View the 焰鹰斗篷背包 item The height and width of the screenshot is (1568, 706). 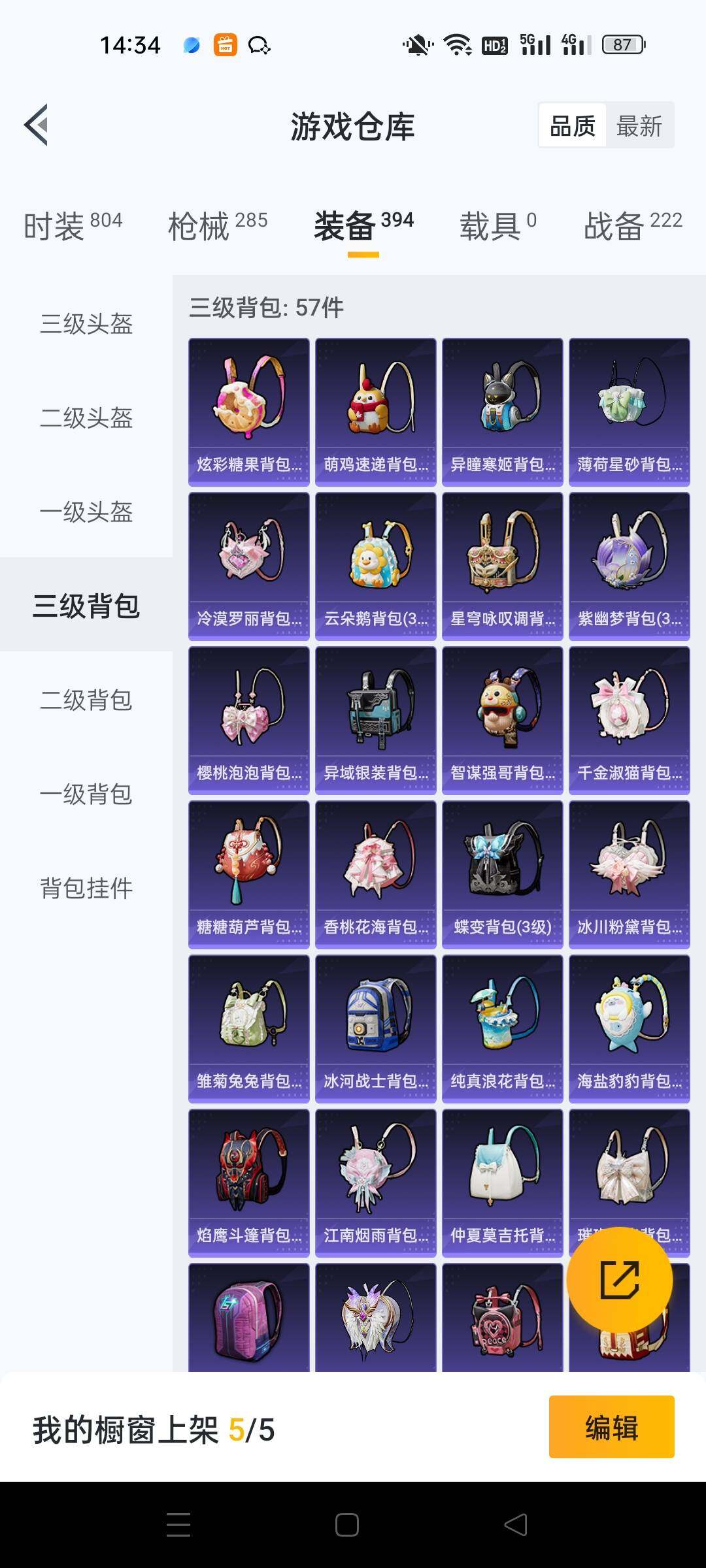pyautogui.click(x=248, y=1183)
